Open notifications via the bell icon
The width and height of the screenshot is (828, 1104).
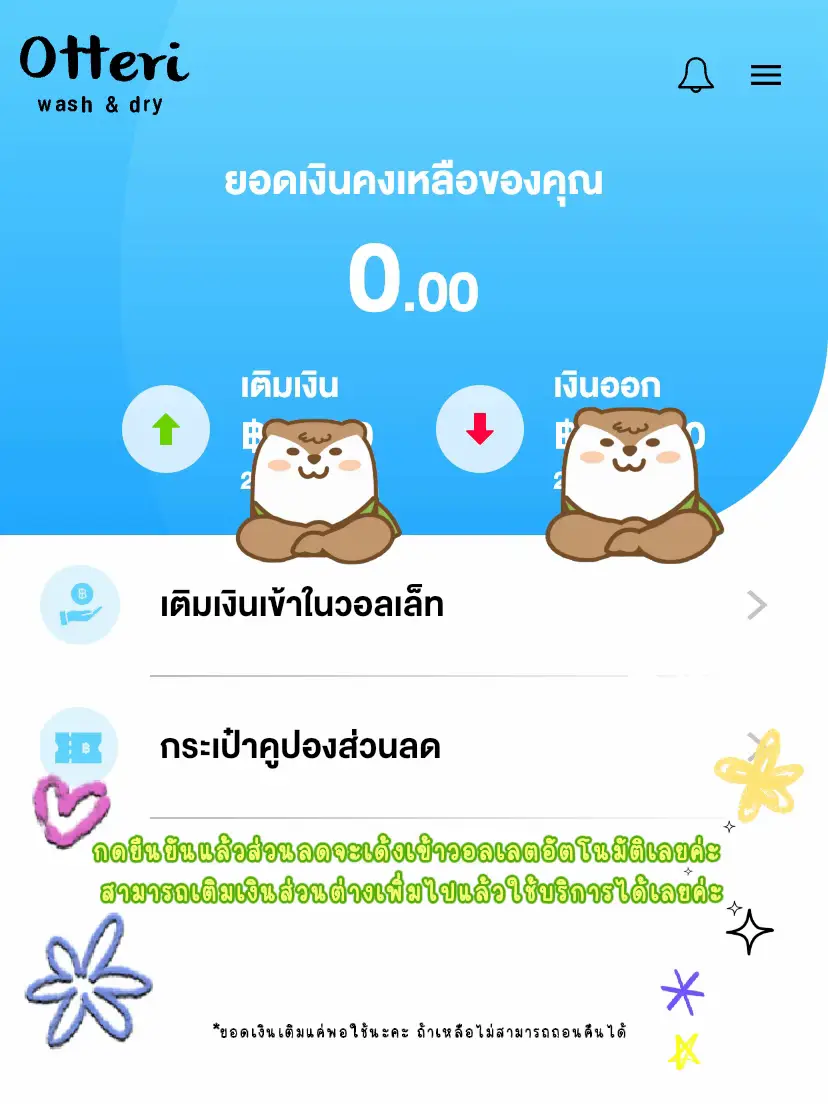click(696, 74)
